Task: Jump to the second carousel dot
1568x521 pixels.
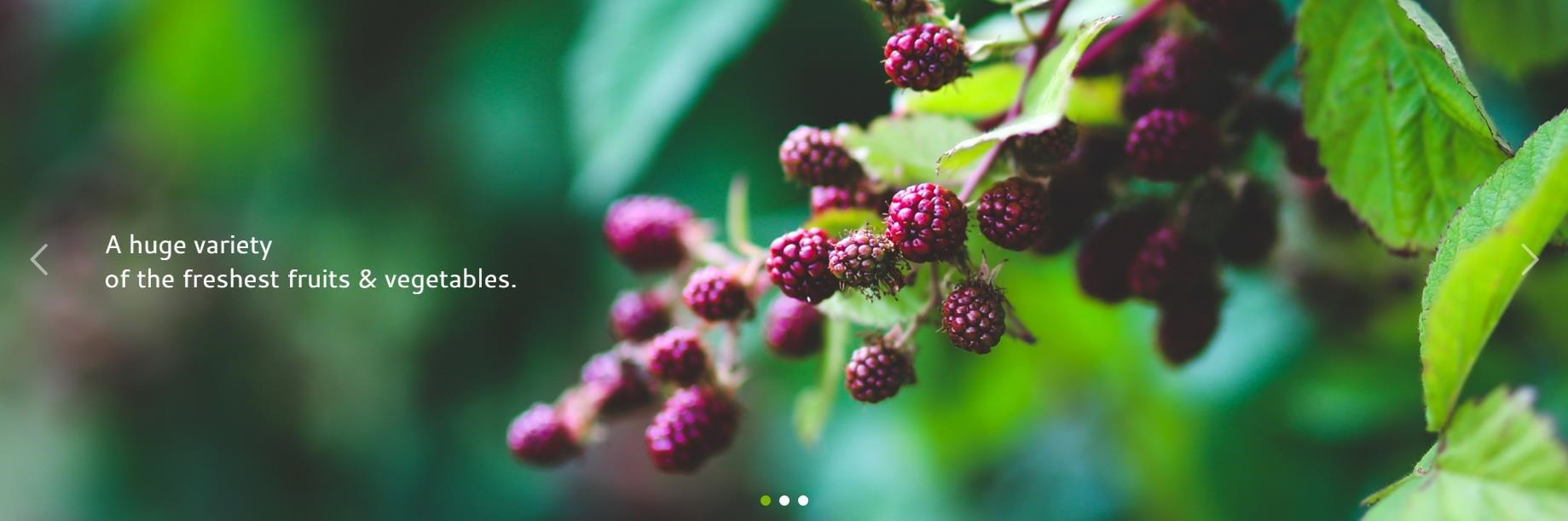Action: (x=784, y=501)
